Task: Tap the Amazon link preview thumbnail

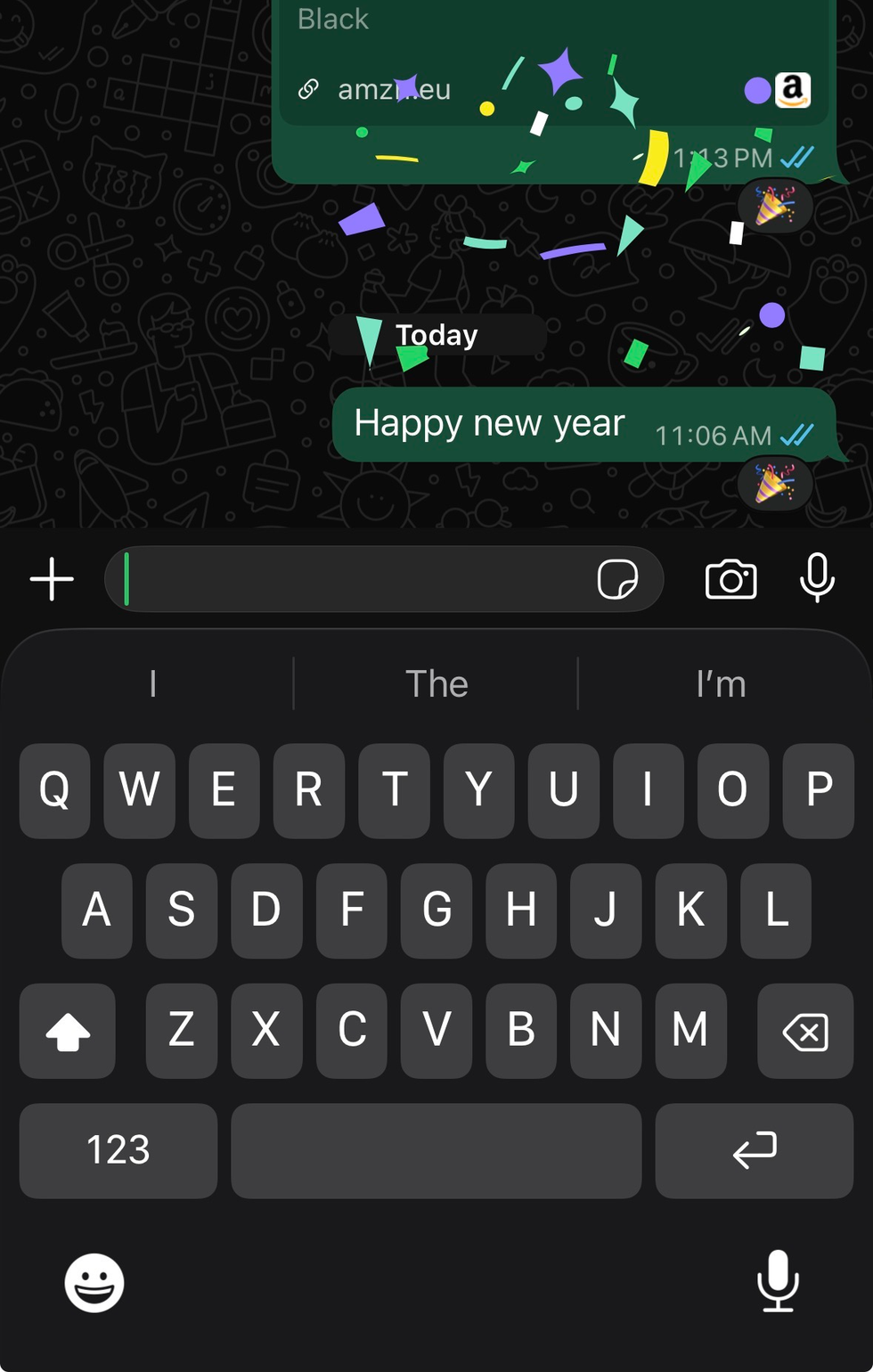Action: (x=791, y=89)
